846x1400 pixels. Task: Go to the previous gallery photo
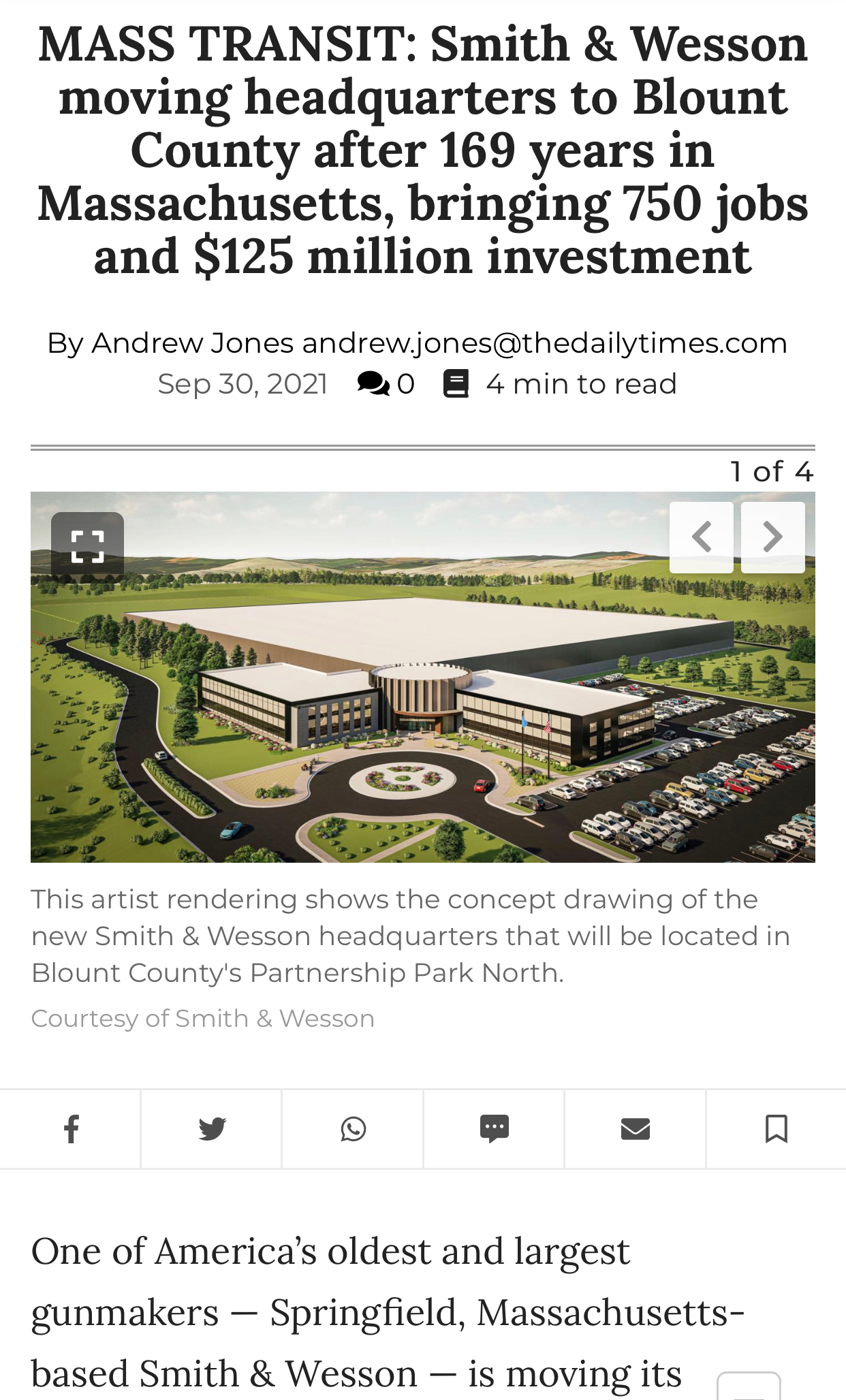[701, 537]
